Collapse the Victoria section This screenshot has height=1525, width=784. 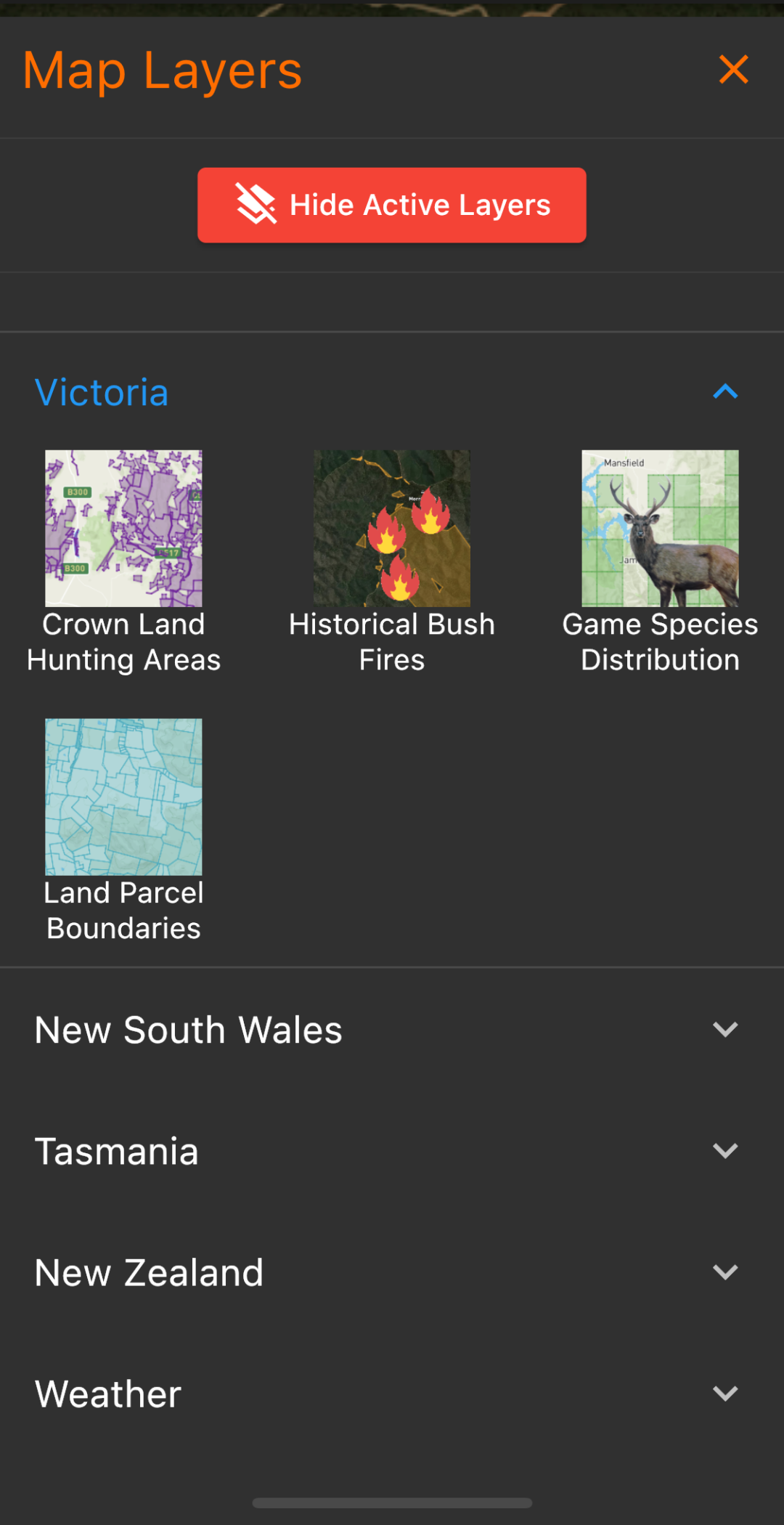(725, 392)
